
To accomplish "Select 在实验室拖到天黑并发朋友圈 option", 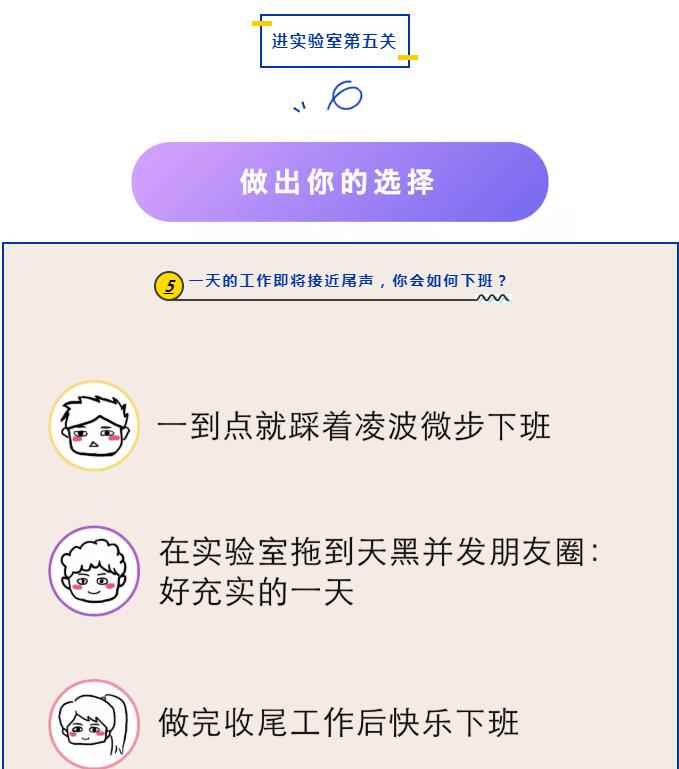I will pyautogui.click(x=378, y=570).
